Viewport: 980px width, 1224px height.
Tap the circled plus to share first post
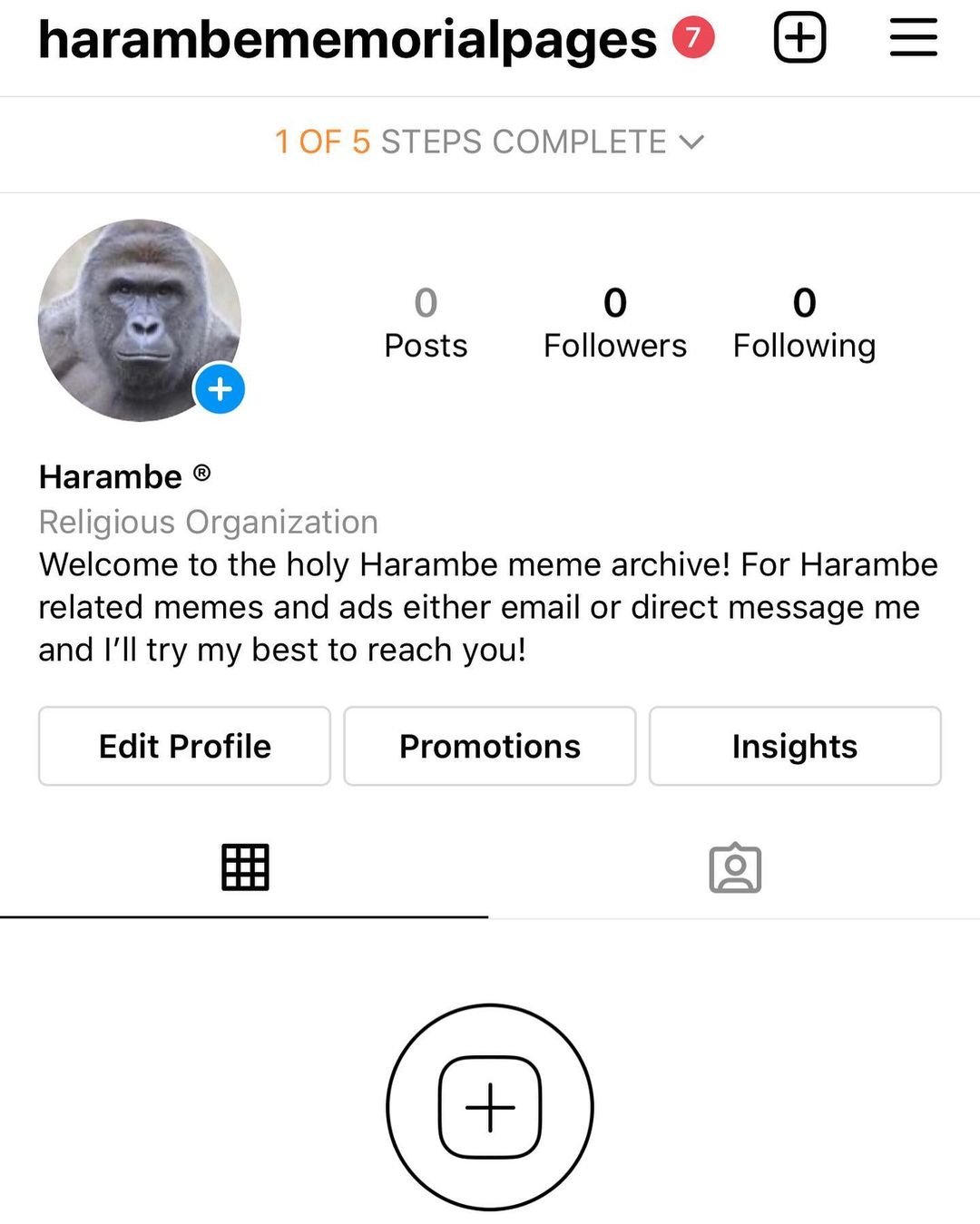point(490,1107)
